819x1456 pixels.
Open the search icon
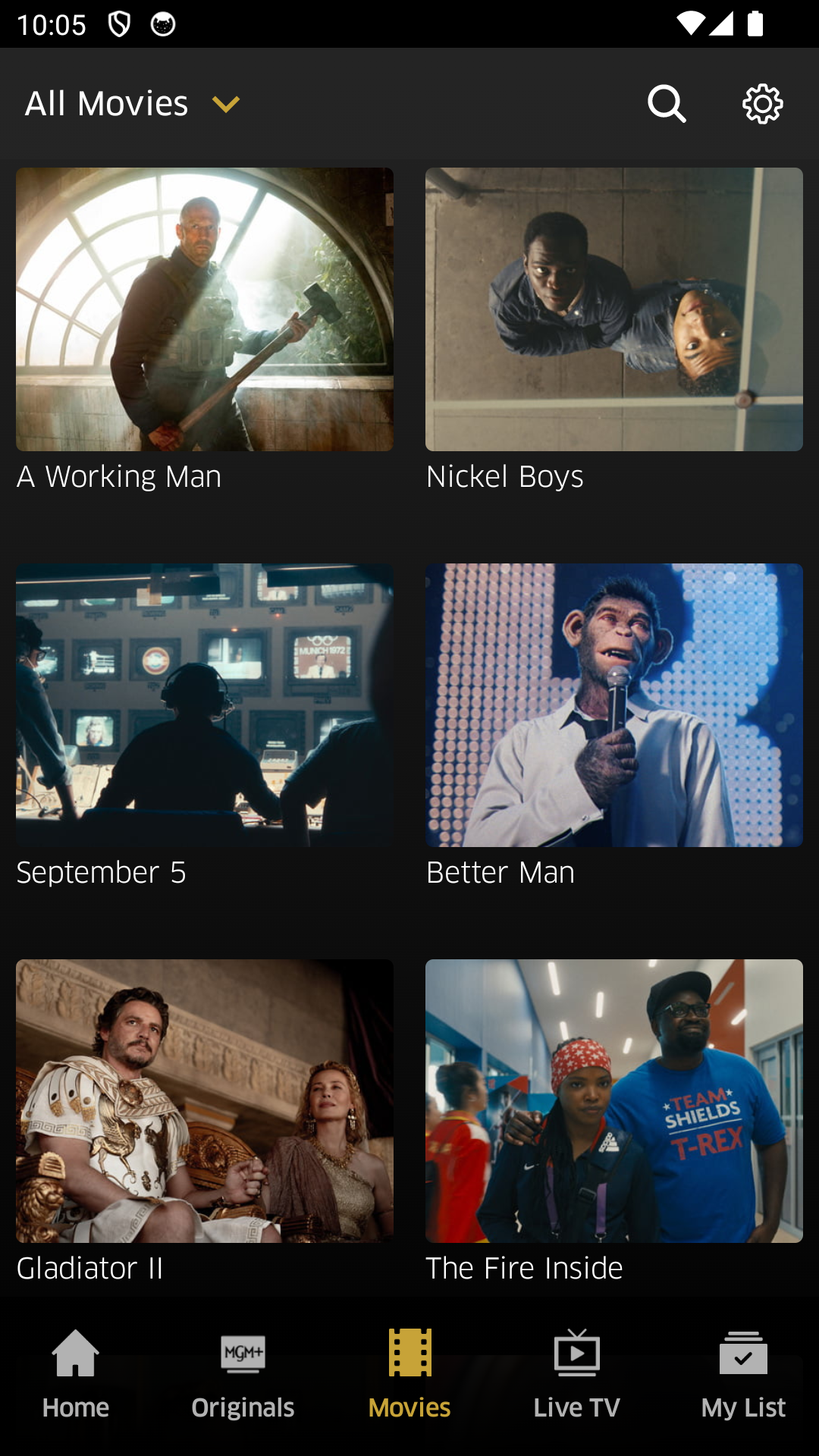[x=667, y=104]
